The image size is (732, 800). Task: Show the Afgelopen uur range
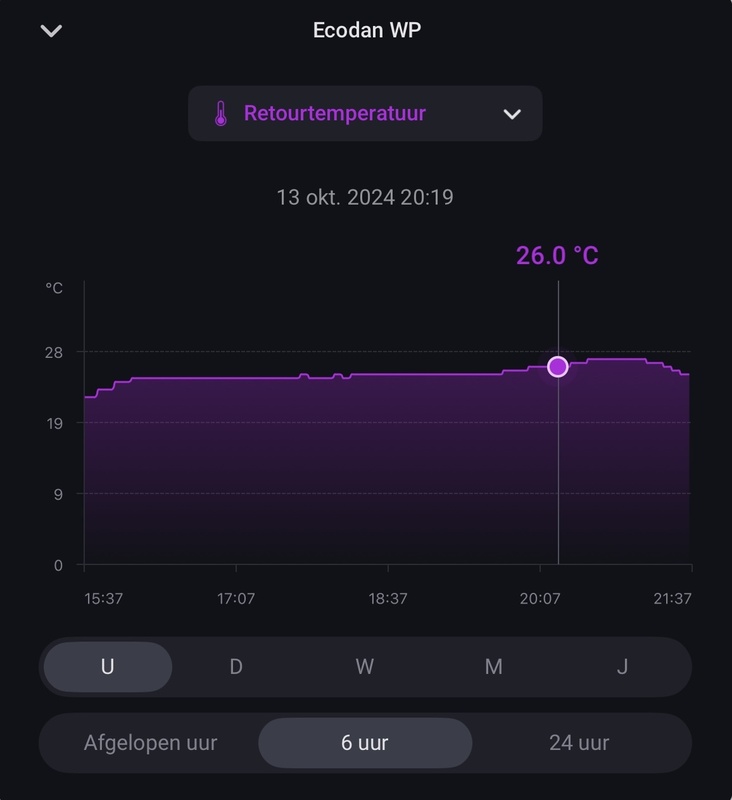[x=150, y=743]
